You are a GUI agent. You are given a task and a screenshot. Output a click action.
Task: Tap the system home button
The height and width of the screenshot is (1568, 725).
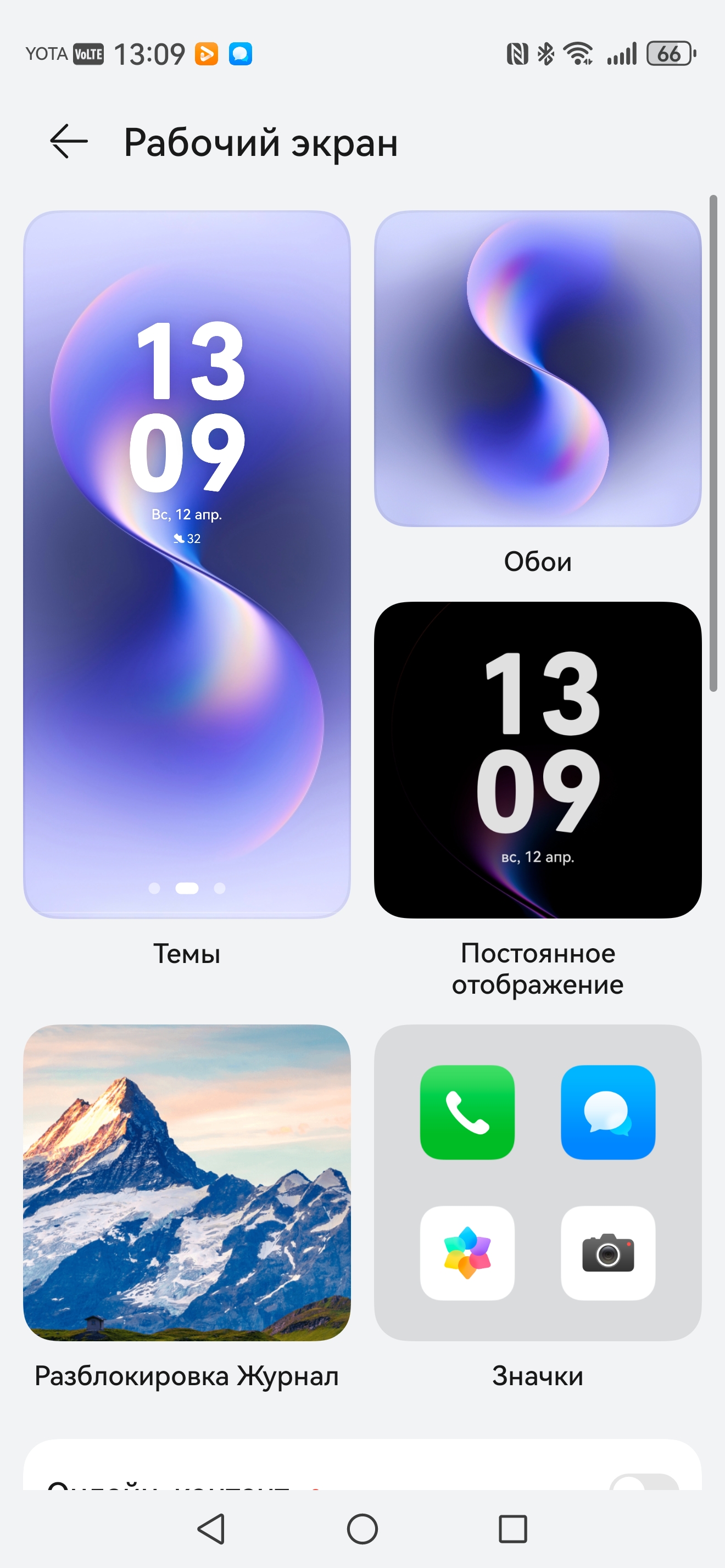point(362,1529)
